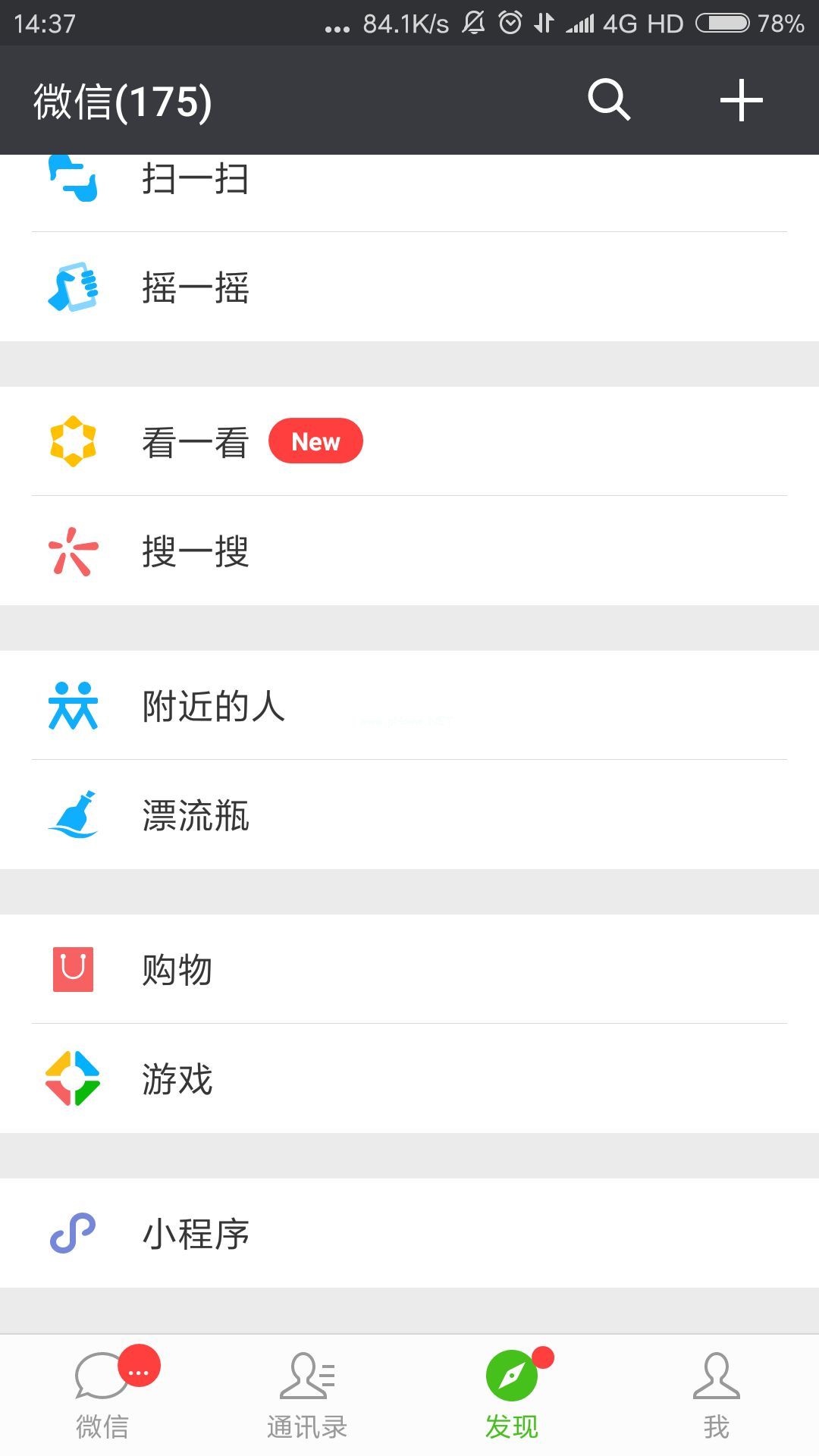Open the 看一看 row entry
The height and width of the screenshot is (1456, 819).
tap(196, 441)
